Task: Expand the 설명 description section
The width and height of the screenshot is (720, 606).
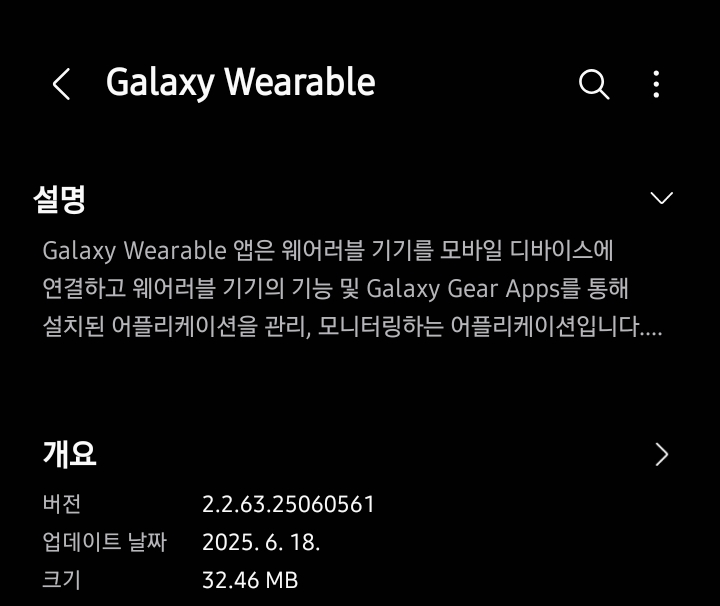Action: pyautogui.click(x=661, y=198)
